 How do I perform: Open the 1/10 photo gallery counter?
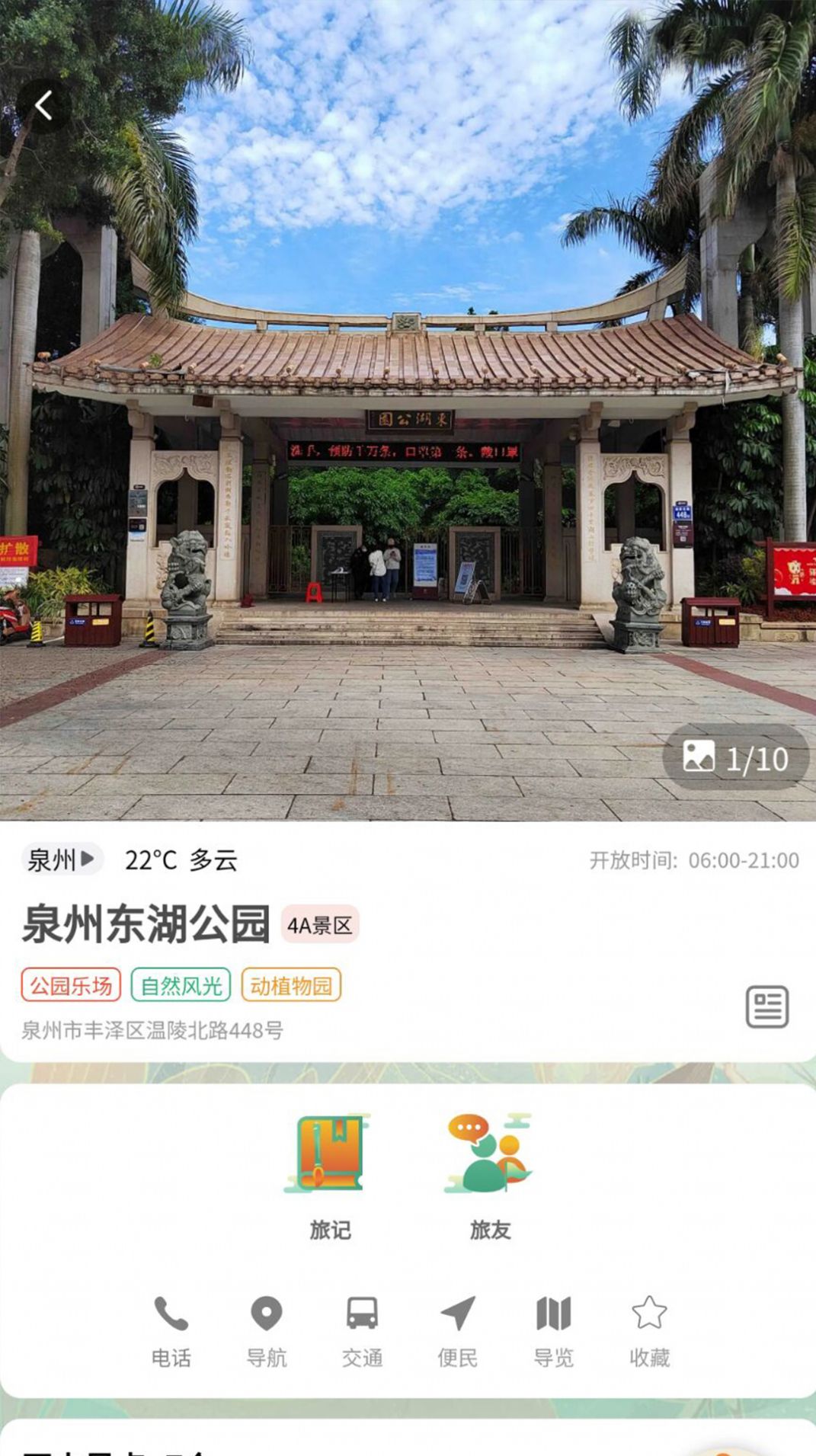[735, 757]
